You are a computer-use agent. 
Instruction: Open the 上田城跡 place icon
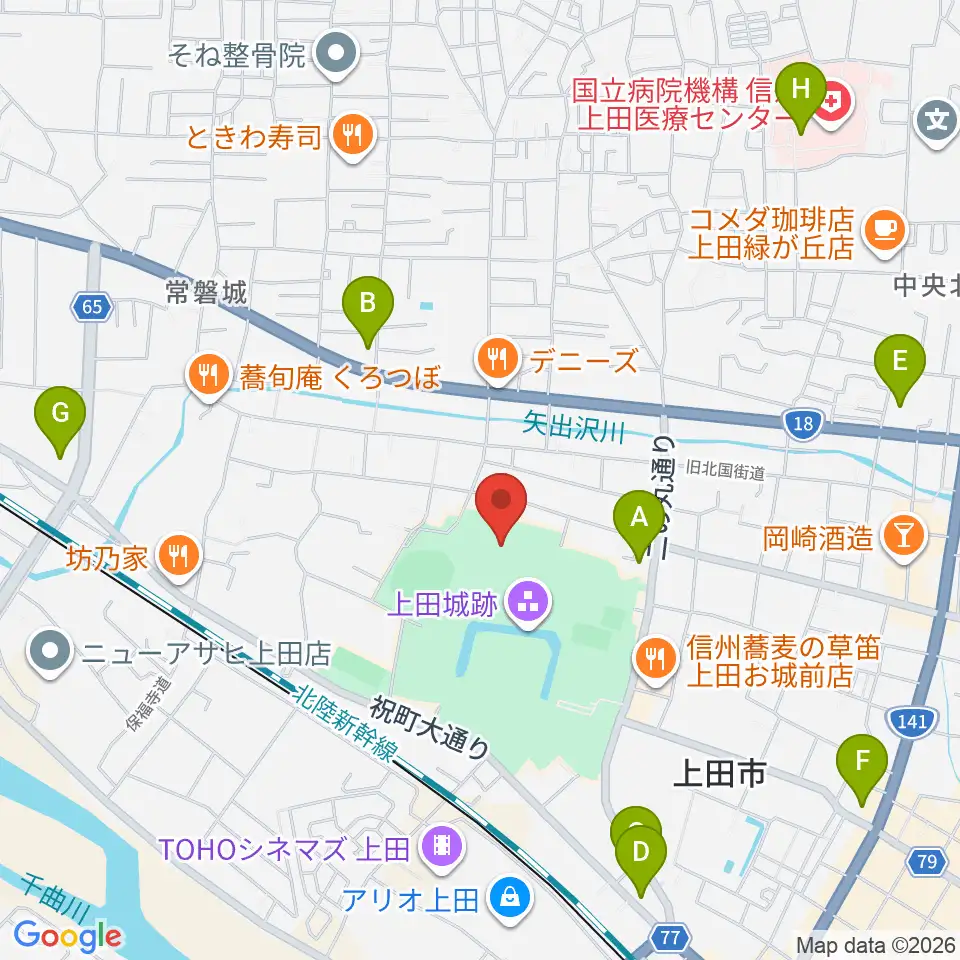pyautogui.click(x=529, y=605)
